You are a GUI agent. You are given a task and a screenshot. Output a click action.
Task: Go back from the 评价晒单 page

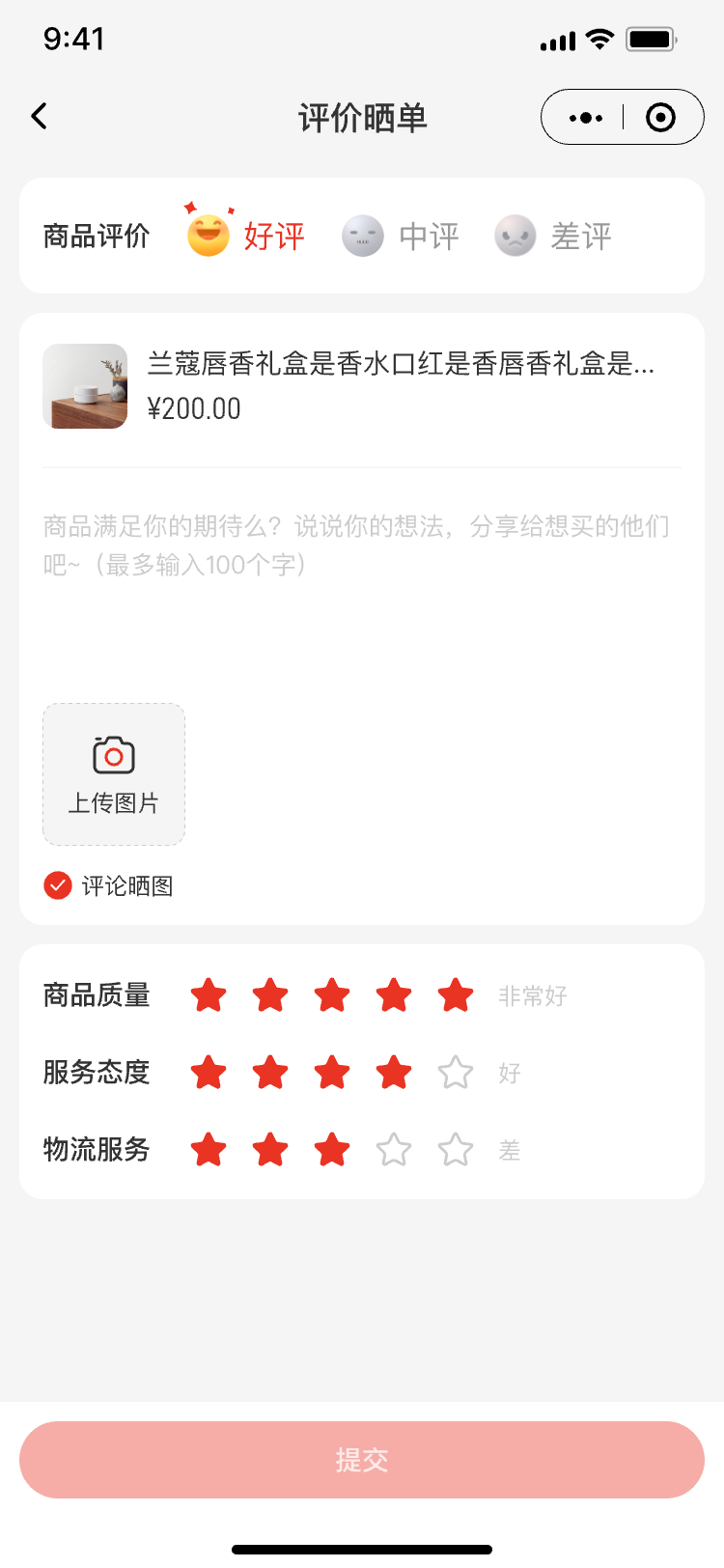40,117
